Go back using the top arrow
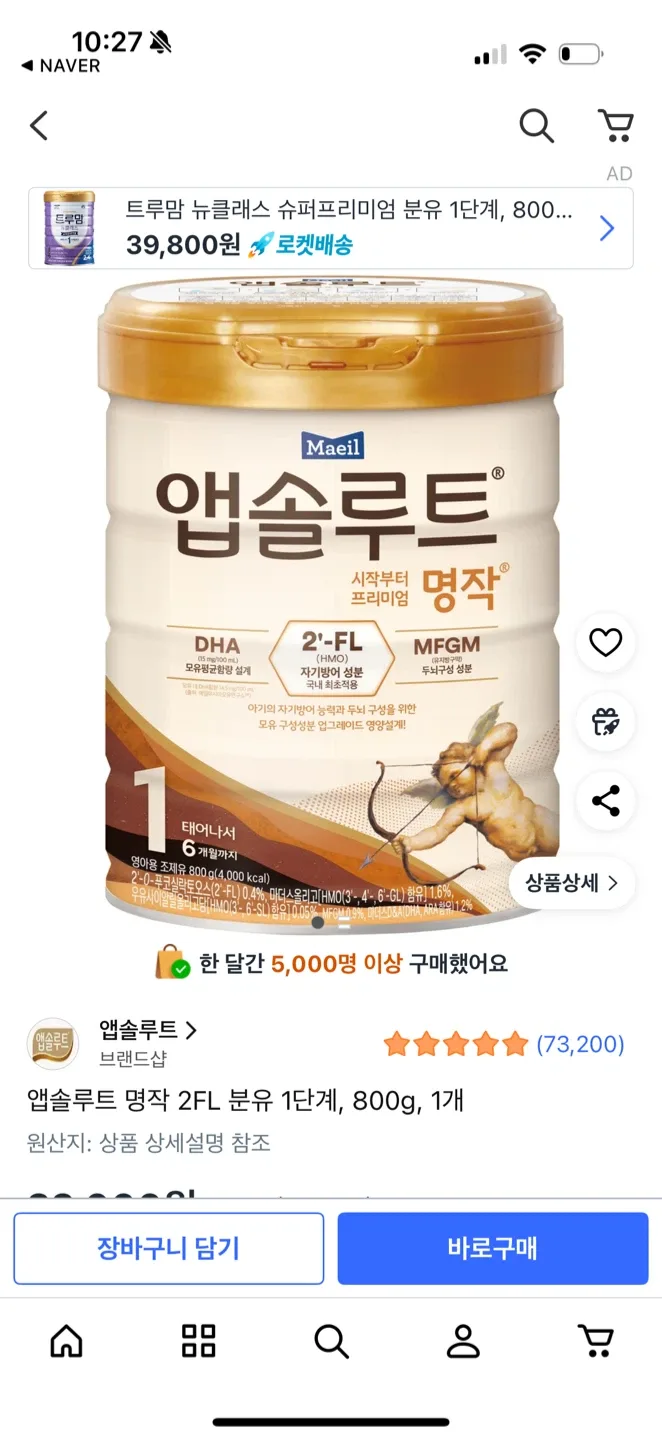 pyautogui.click(x=39, y=126)
